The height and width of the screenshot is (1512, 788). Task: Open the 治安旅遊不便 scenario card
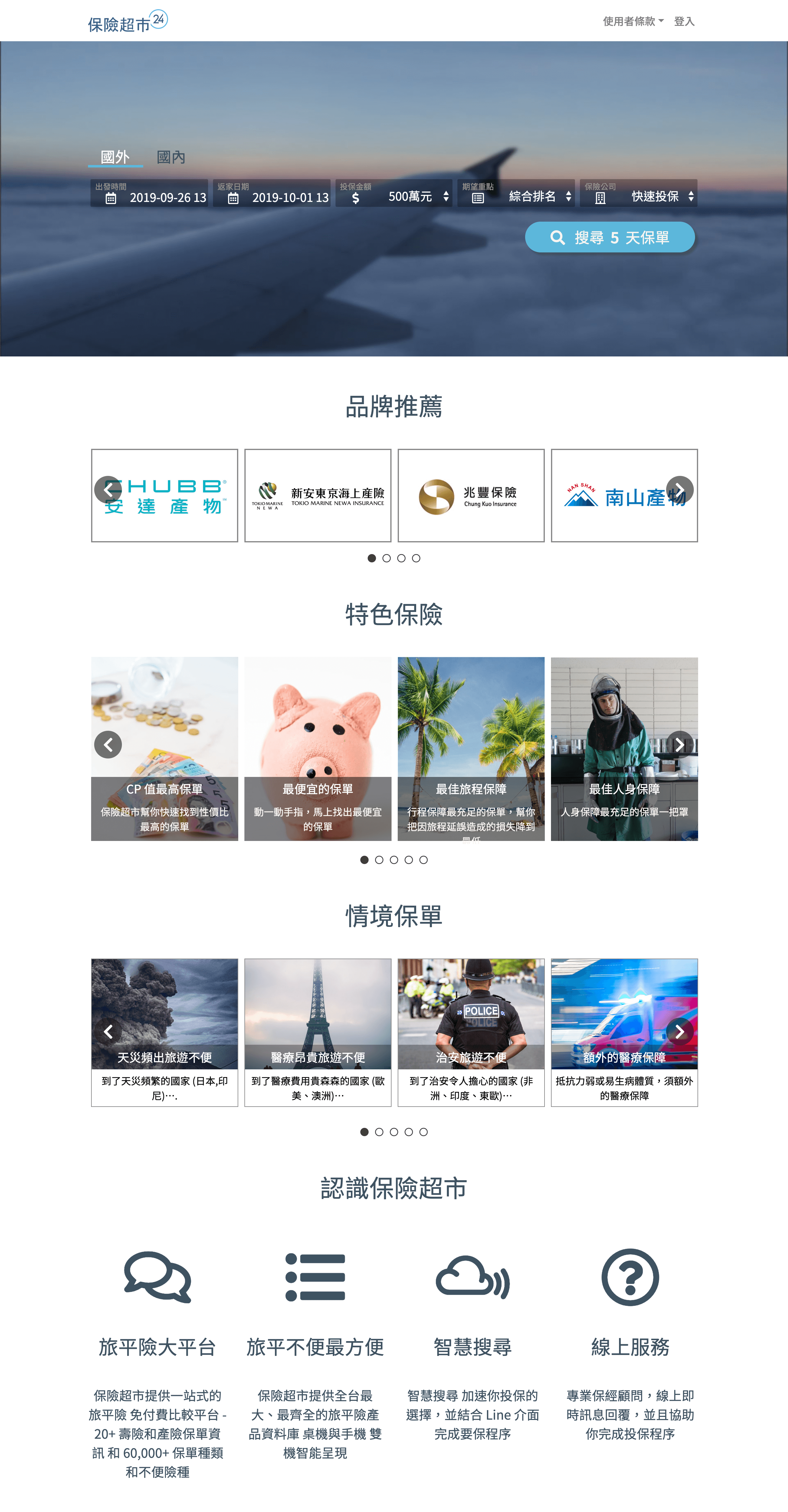point(471,1032)
